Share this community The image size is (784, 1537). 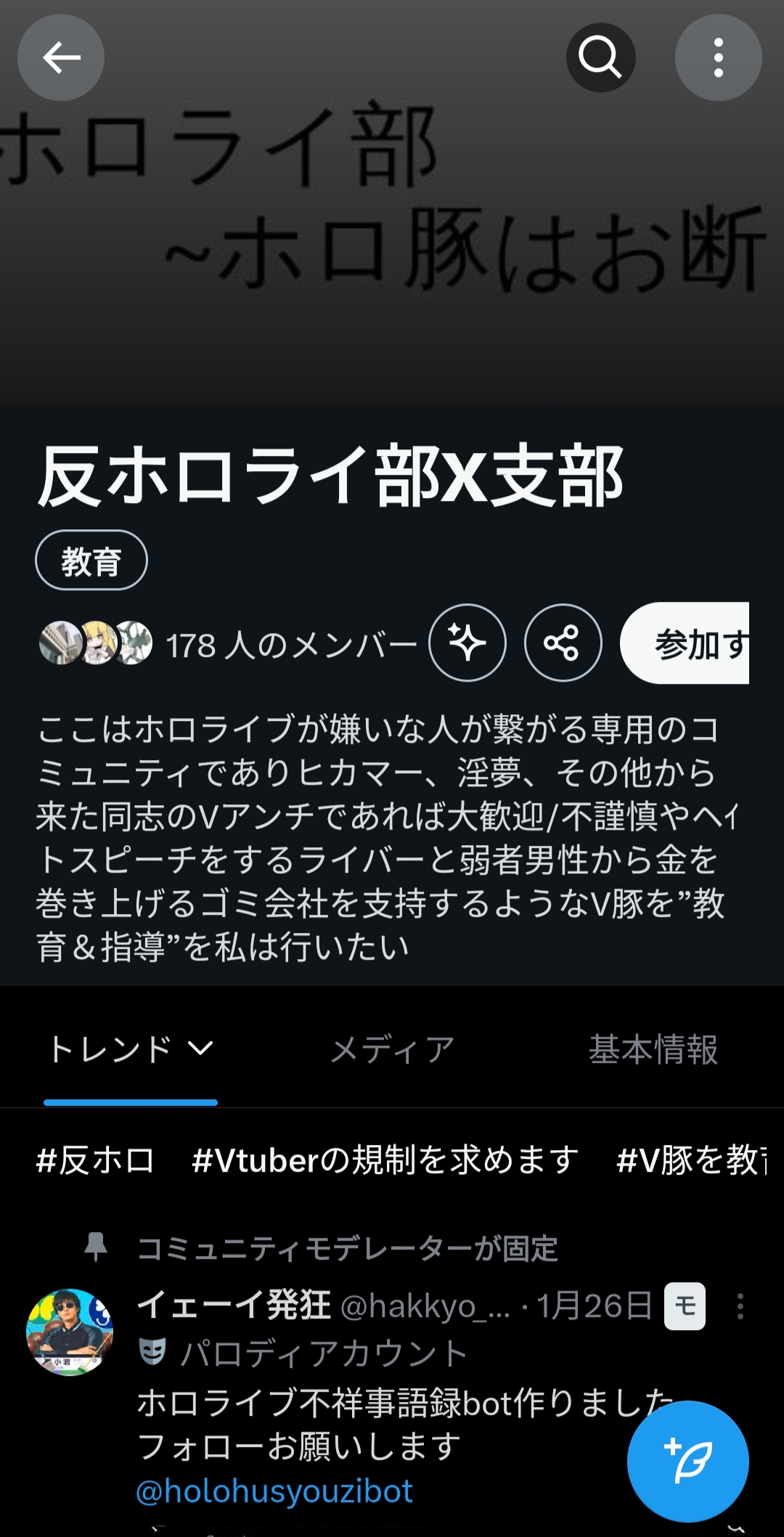[x=563, y=643]
